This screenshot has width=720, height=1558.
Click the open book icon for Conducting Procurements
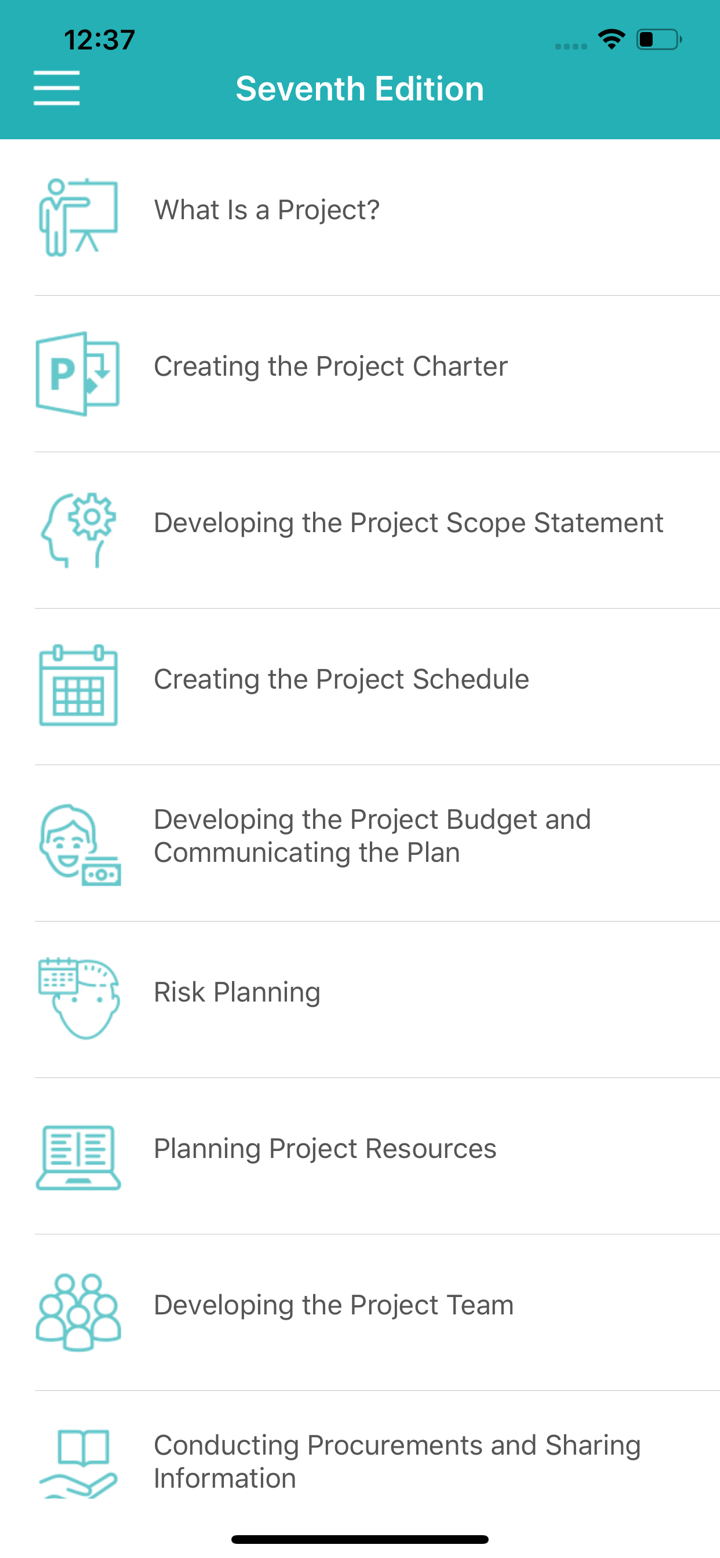79,1462
